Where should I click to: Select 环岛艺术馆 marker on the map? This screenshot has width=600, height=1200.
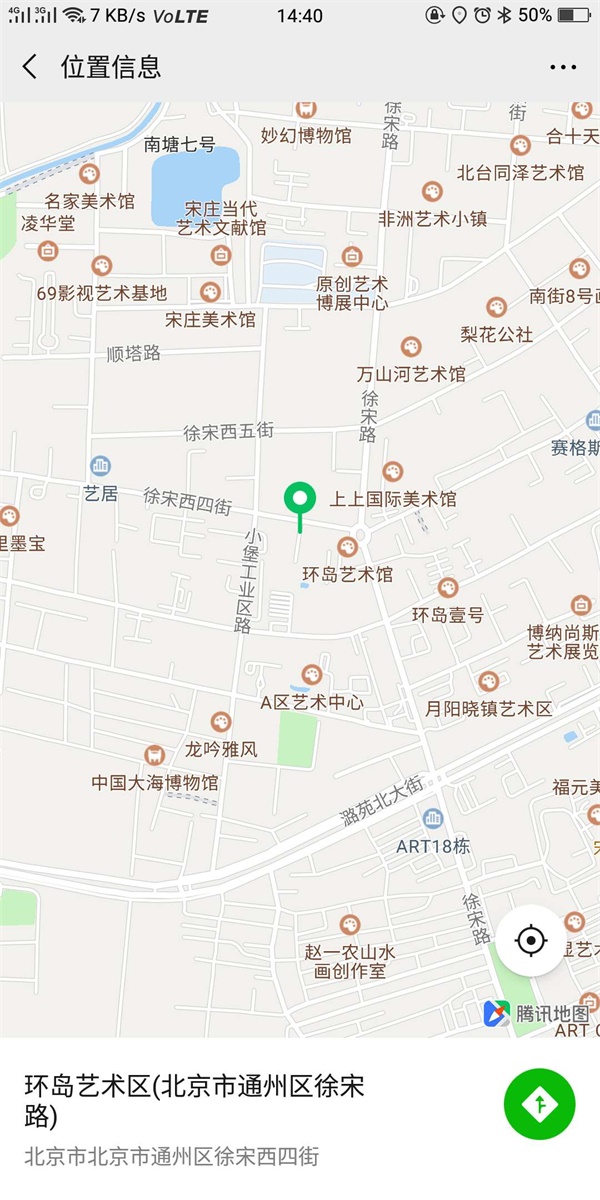pyautogui.click(x=347, y=547)
